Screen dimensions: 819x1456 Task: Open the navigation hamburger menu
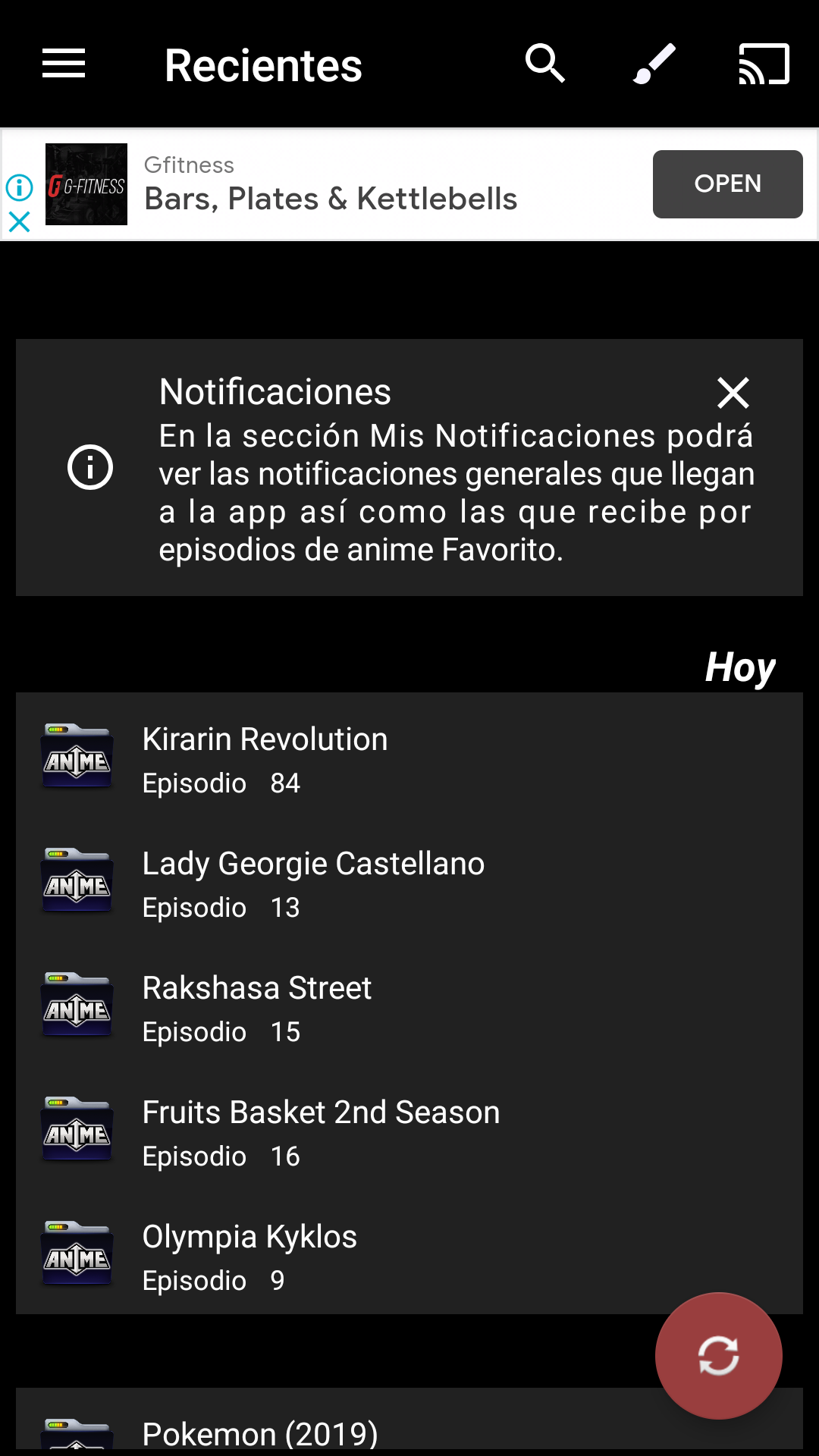63,64
